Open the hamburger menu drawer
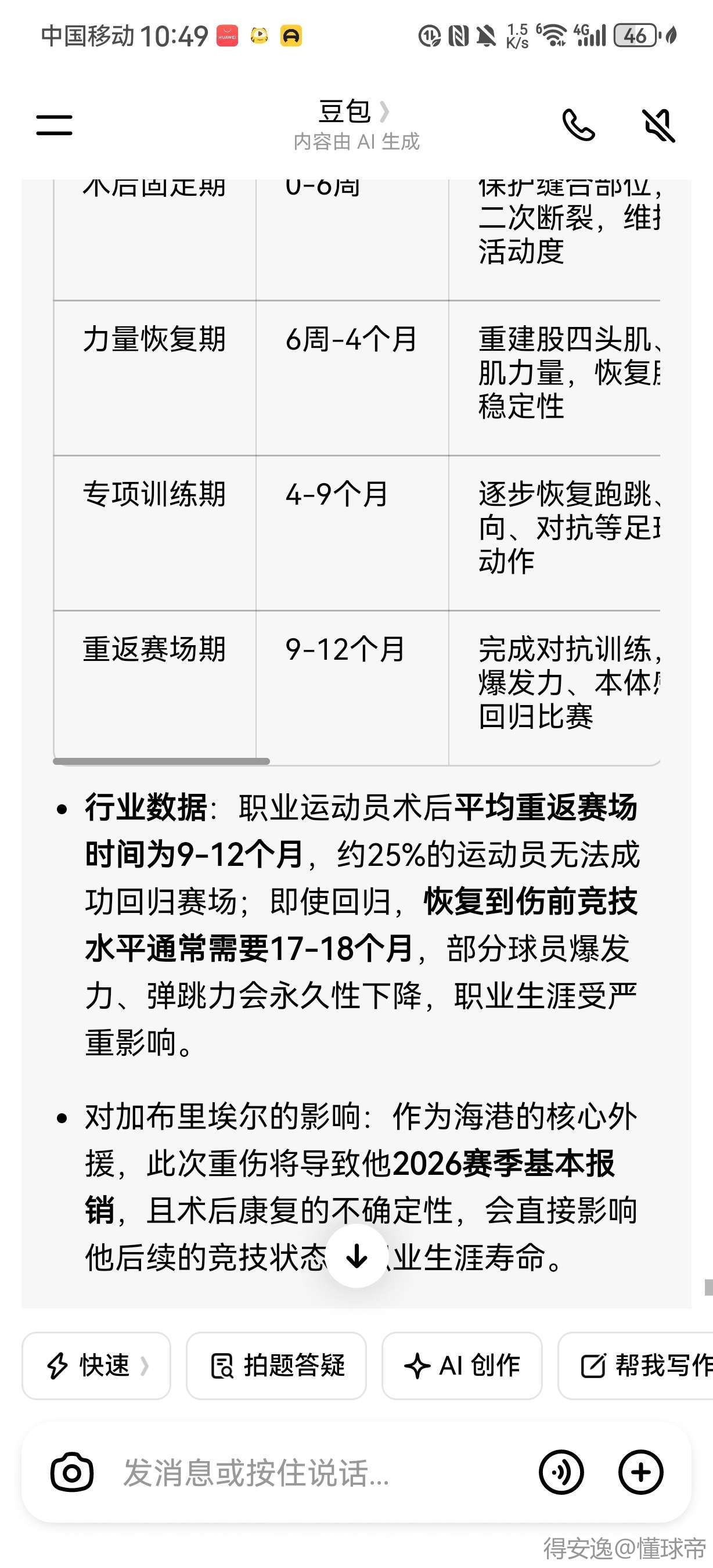The image size is (713, 1568). (x=54, y=125)
